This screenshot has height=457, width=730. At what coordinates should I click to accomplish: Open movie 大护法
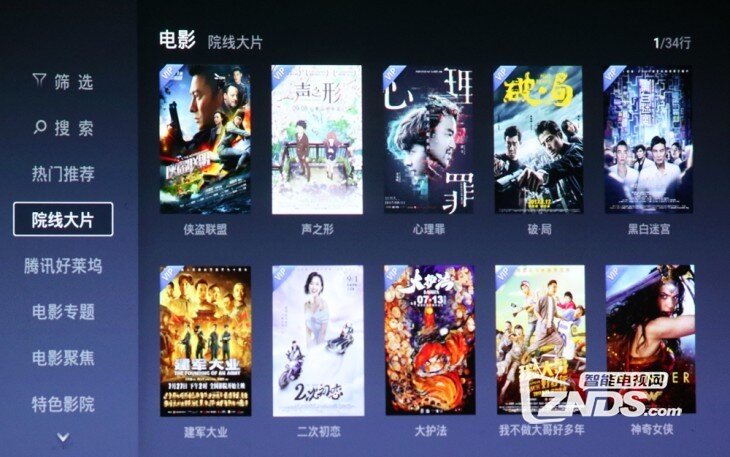427,341
